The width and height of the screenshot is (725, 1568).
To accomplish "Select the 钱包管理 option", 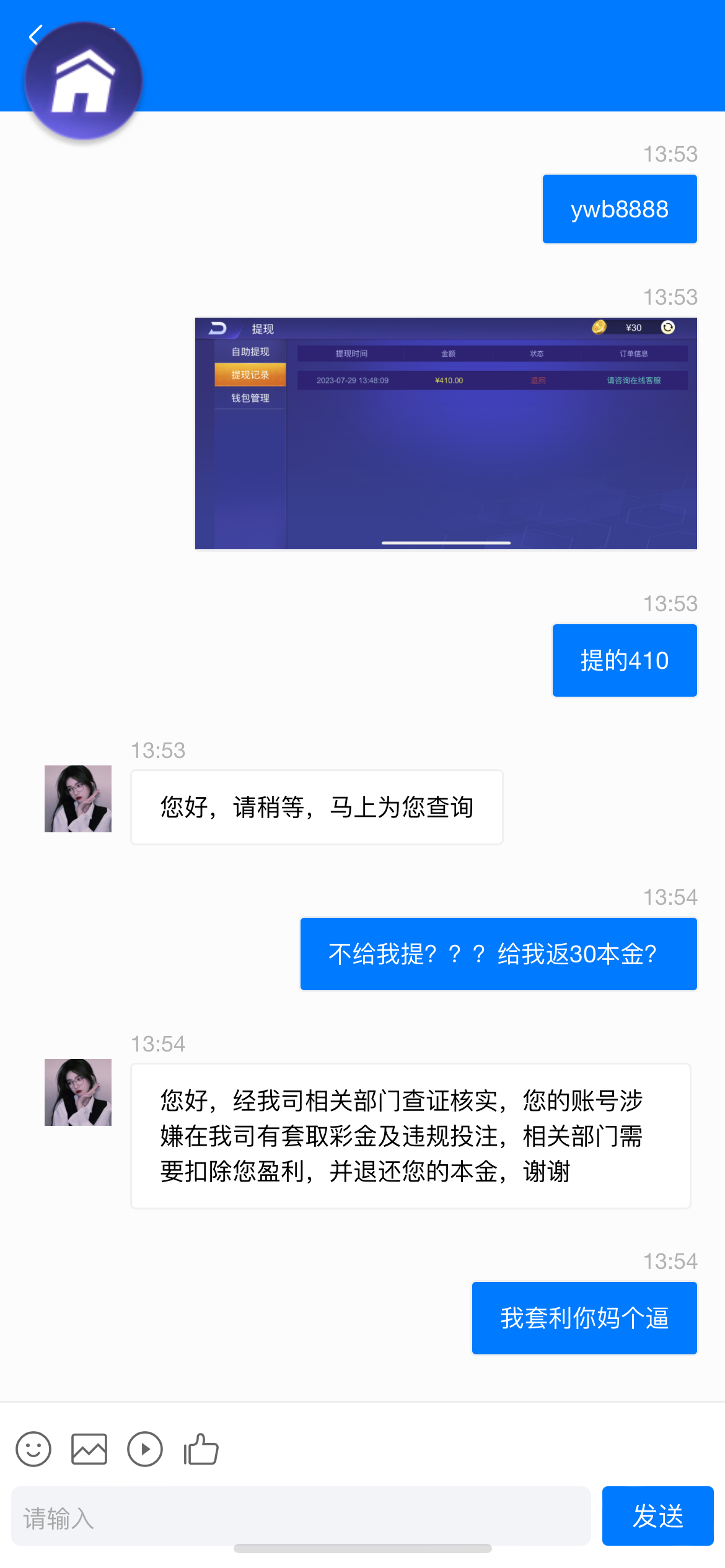I will [x=250, y=398].
